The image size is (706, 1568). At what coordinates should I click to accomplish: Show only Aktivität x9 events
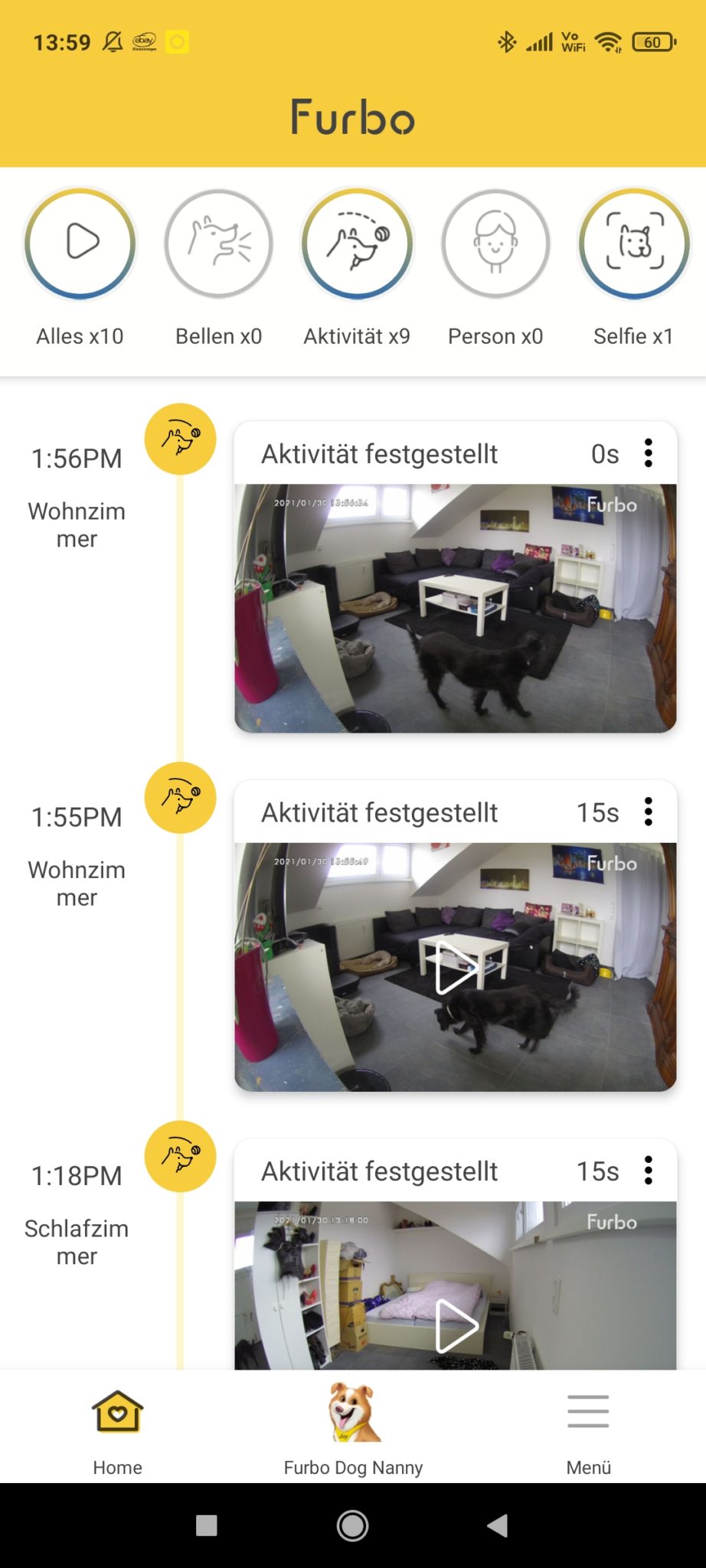tap(358, 243)
